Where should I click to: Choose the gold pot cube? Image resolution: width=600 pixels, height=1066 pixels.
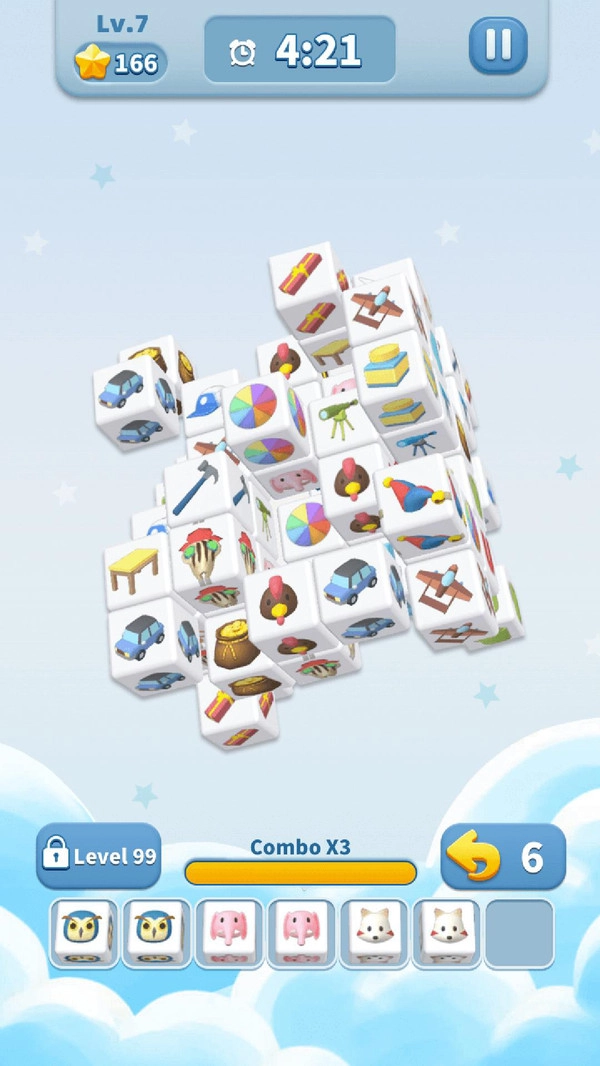[236, 645]
